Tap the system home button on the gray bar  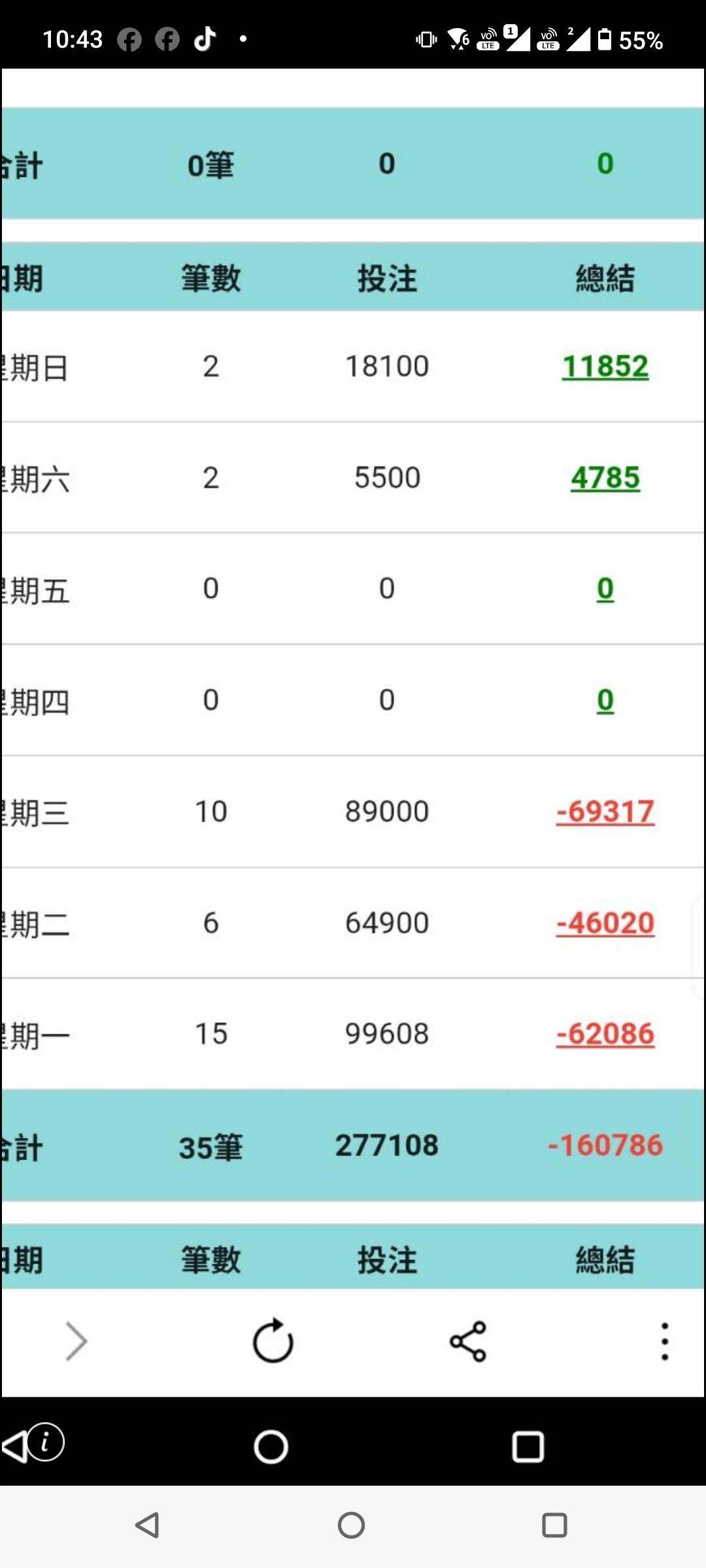pyautogui.click(x=351, y=1526)
